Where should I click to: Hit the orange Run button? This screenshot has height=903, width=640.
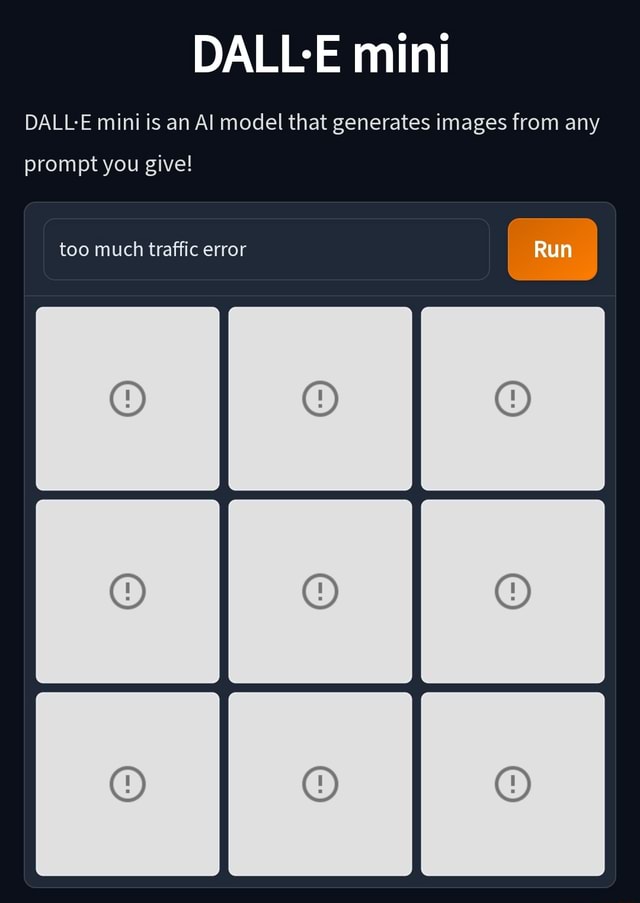pos(552,249)
